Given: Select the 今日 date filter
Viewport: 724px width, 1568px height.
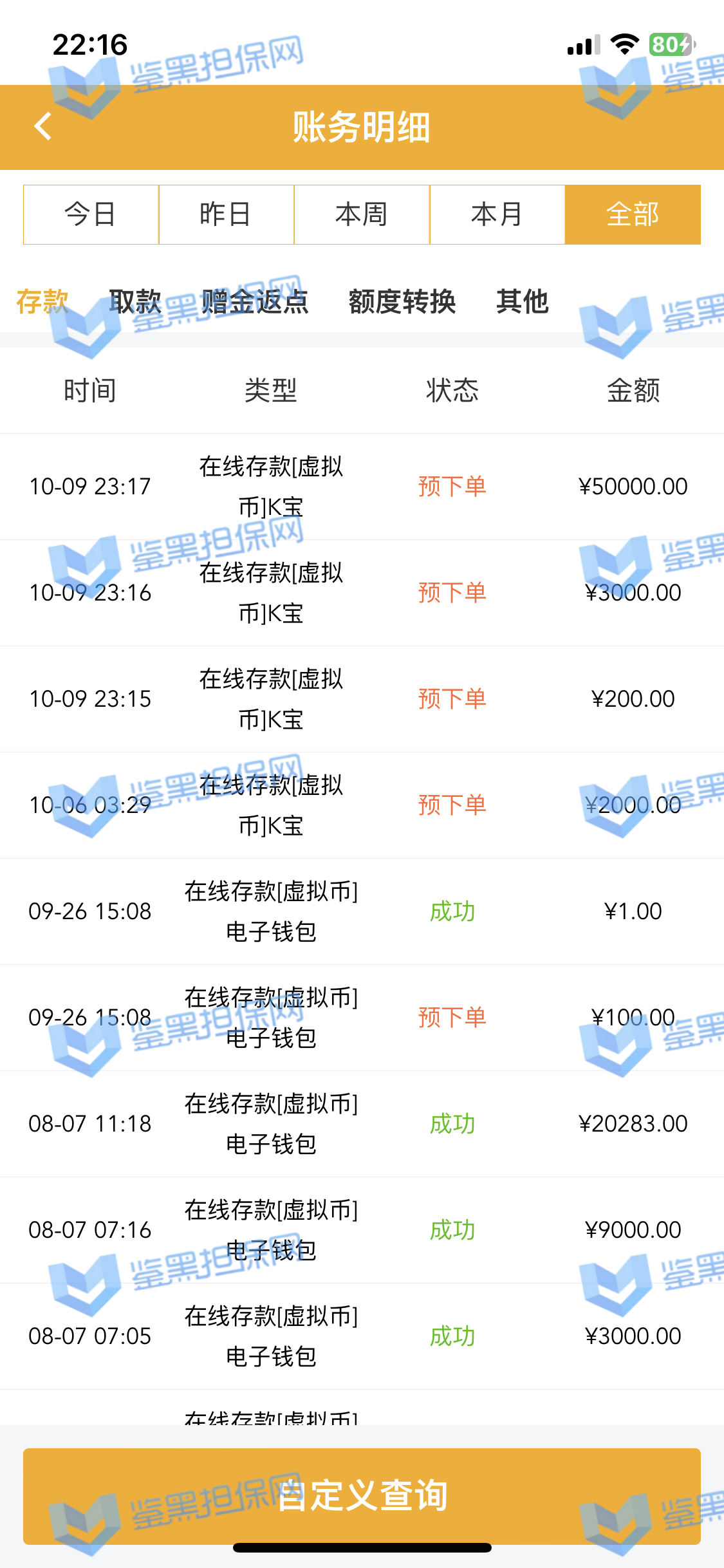Looking at the screenshot, I should coord(91,214).
